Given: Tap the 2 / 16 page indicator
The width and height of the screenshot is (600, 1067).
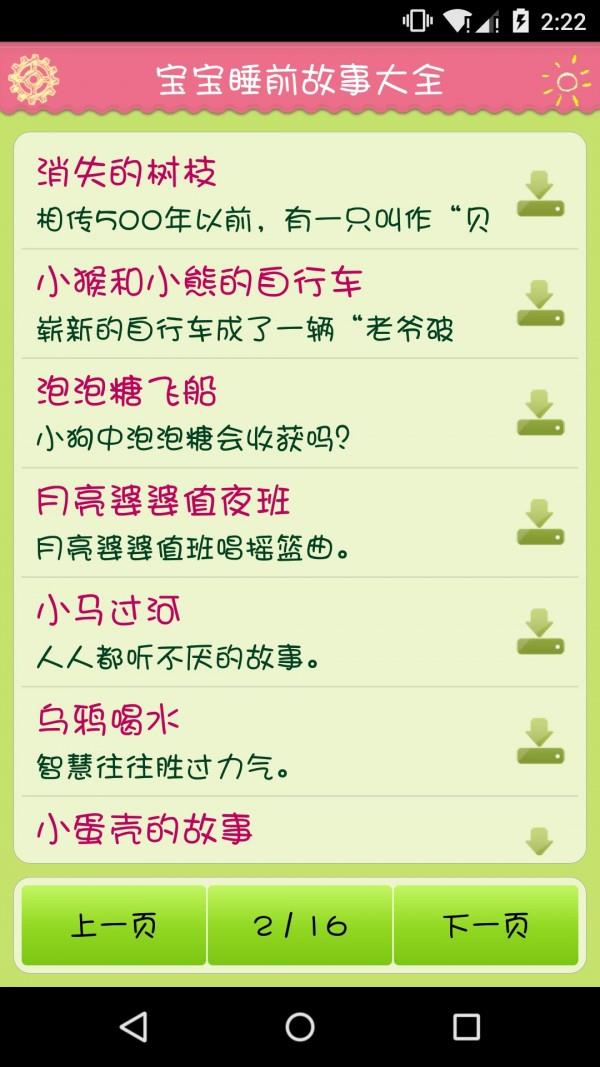Looking at the screenshot, I should click(300, 925).
